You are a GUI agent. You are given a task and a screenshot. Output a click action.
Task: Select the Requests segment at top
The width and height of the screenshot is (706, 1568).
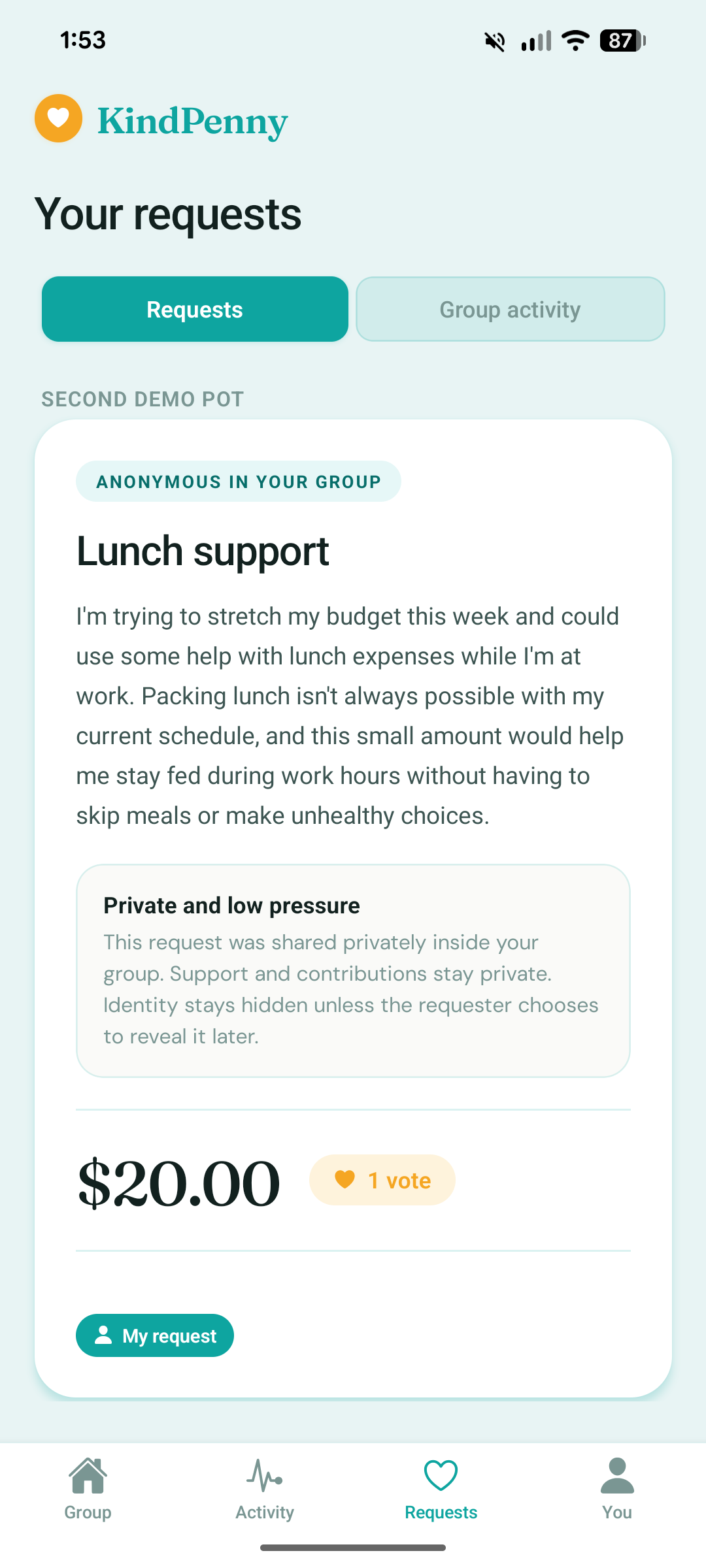click(195, 309)
